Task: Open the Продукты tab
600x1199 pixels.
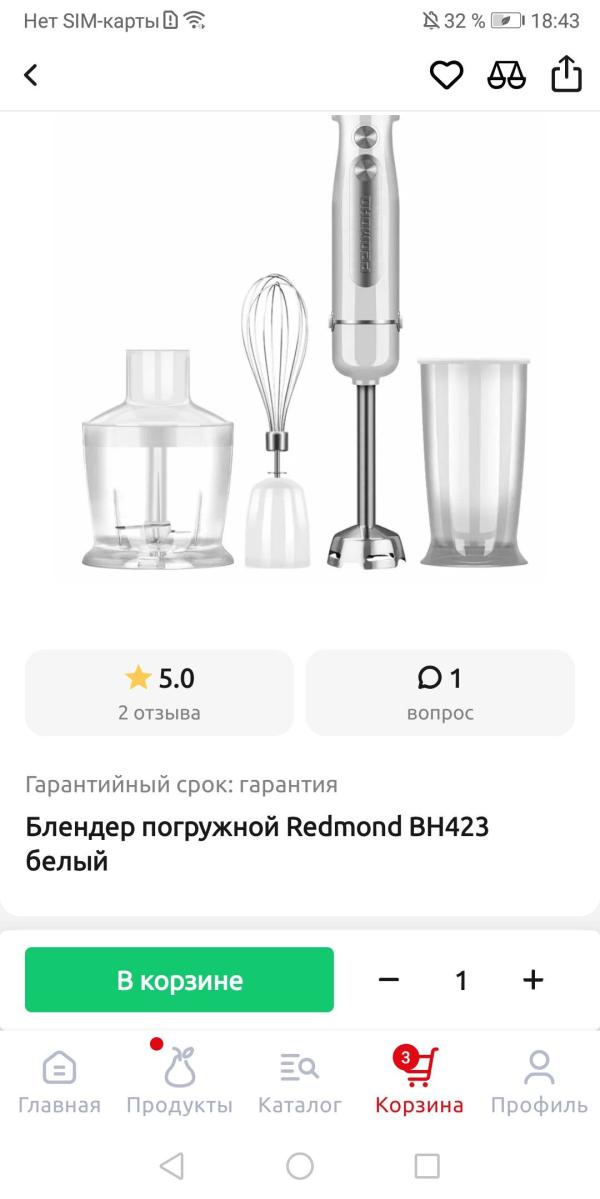Action: point(179,1082)
